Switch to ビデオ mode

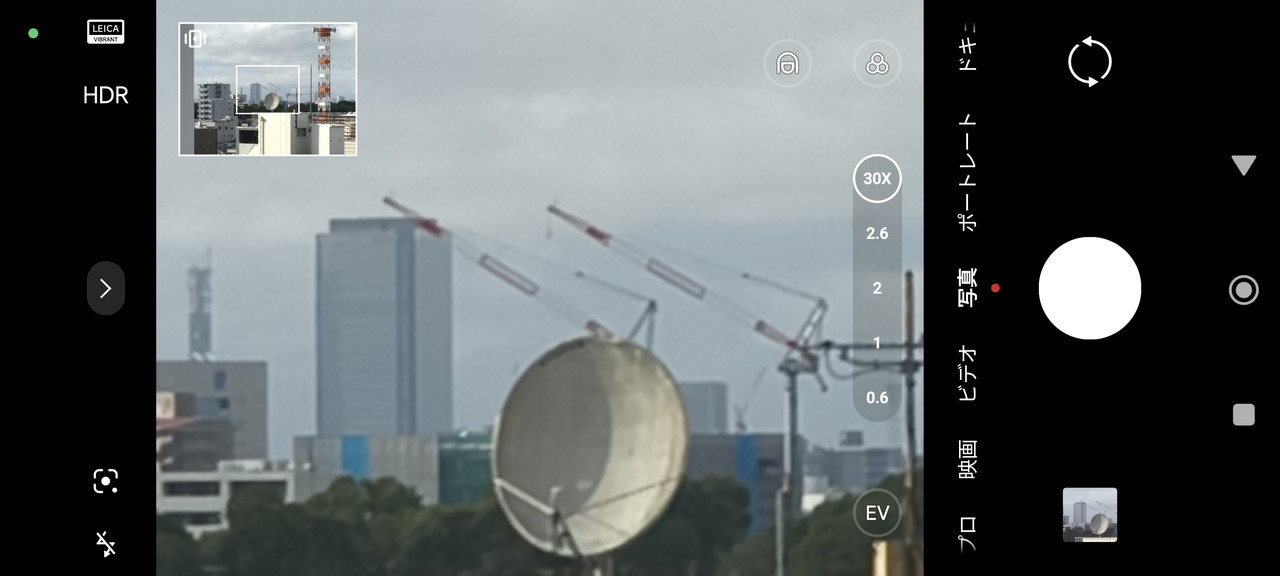pyautogui.click(x=967, y=372)
